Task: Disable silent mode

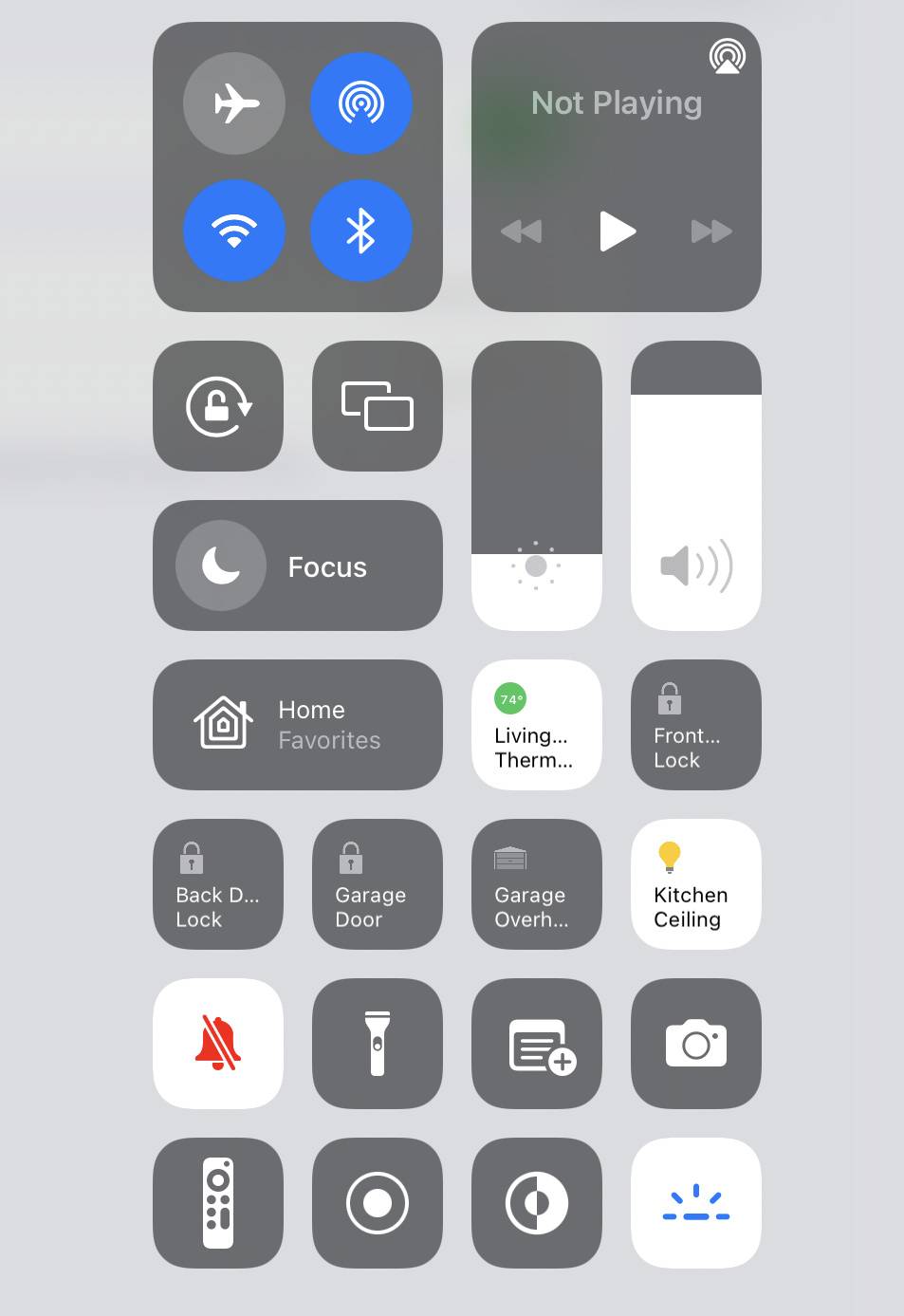Action: coord(217,1043)
